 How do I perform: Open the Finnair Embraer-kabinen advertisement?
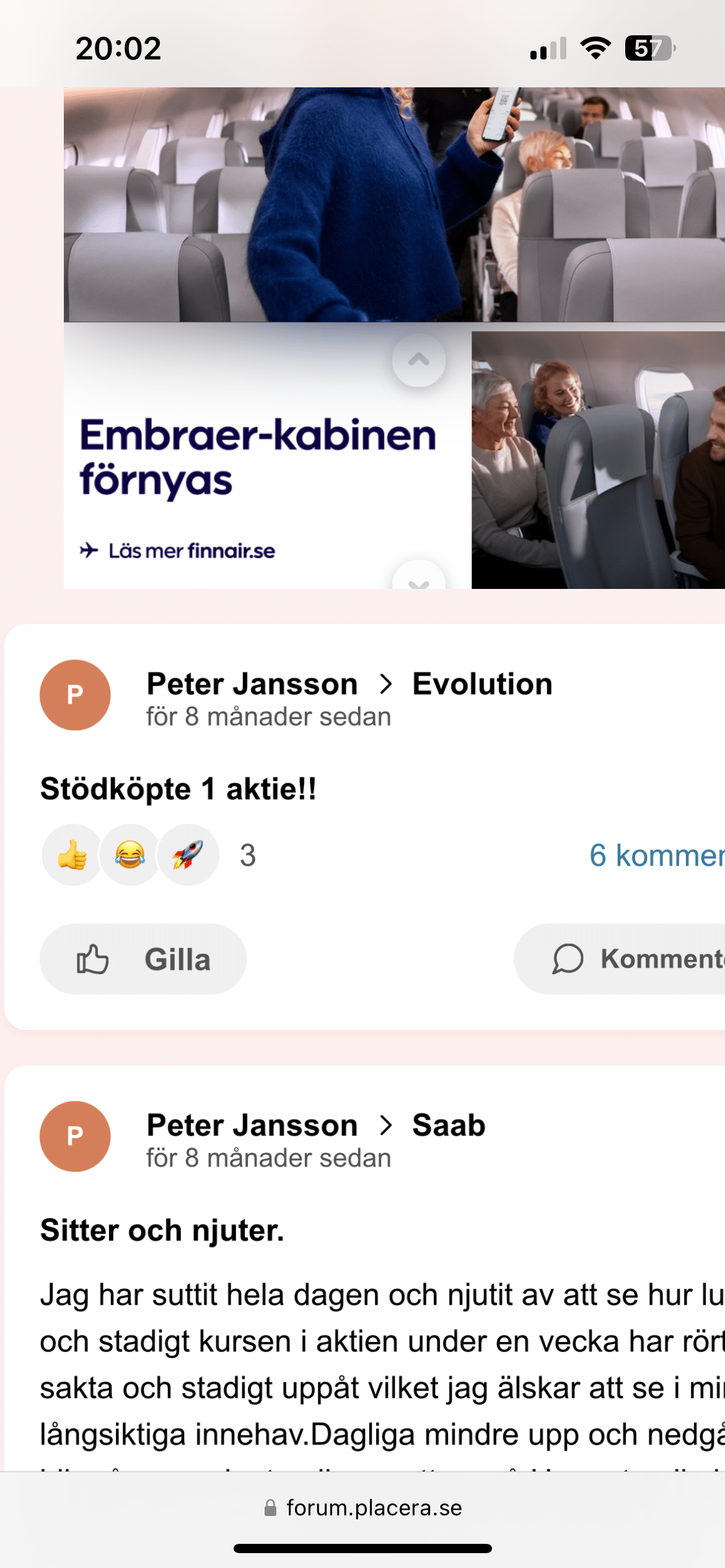[257, 458]
